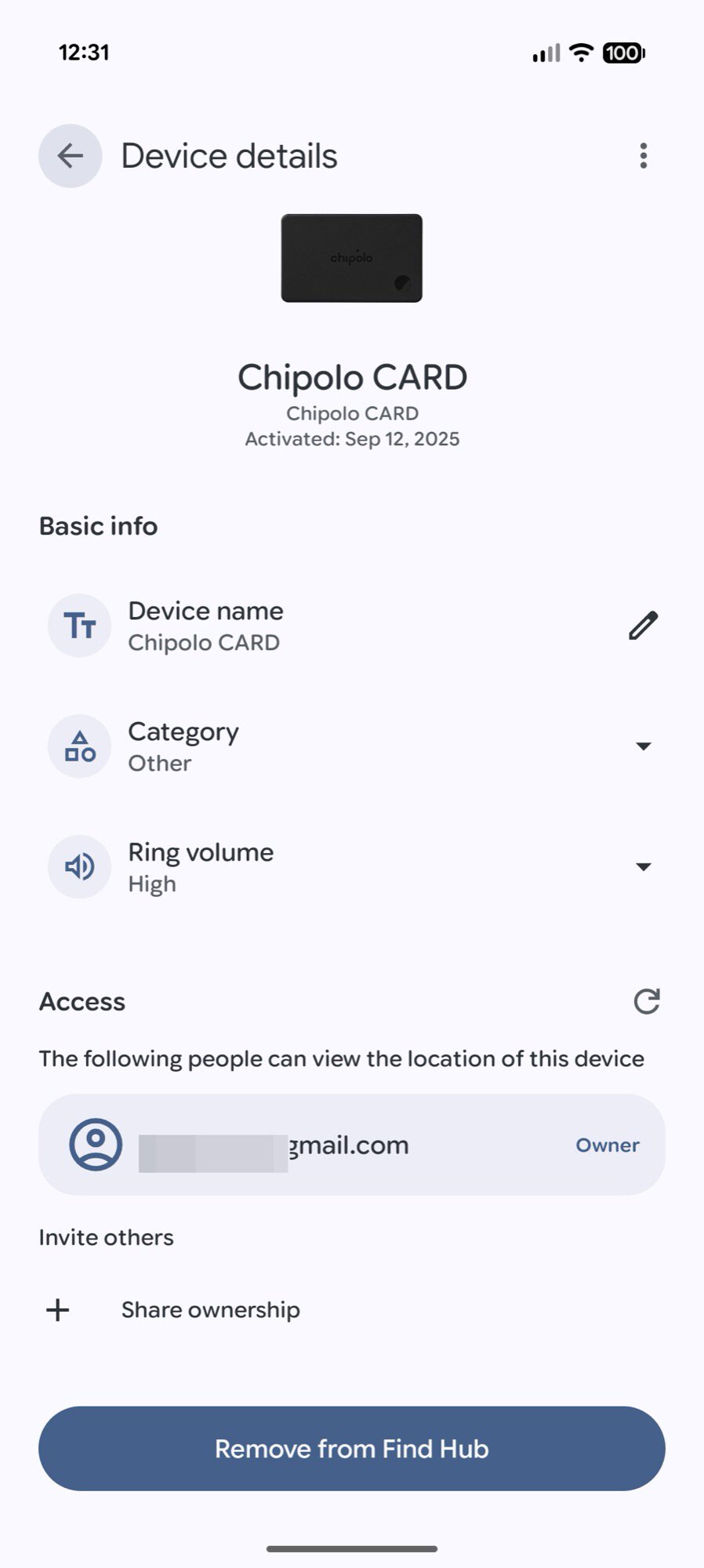Tap the Ring volume speaker icon

click(78, 866)
